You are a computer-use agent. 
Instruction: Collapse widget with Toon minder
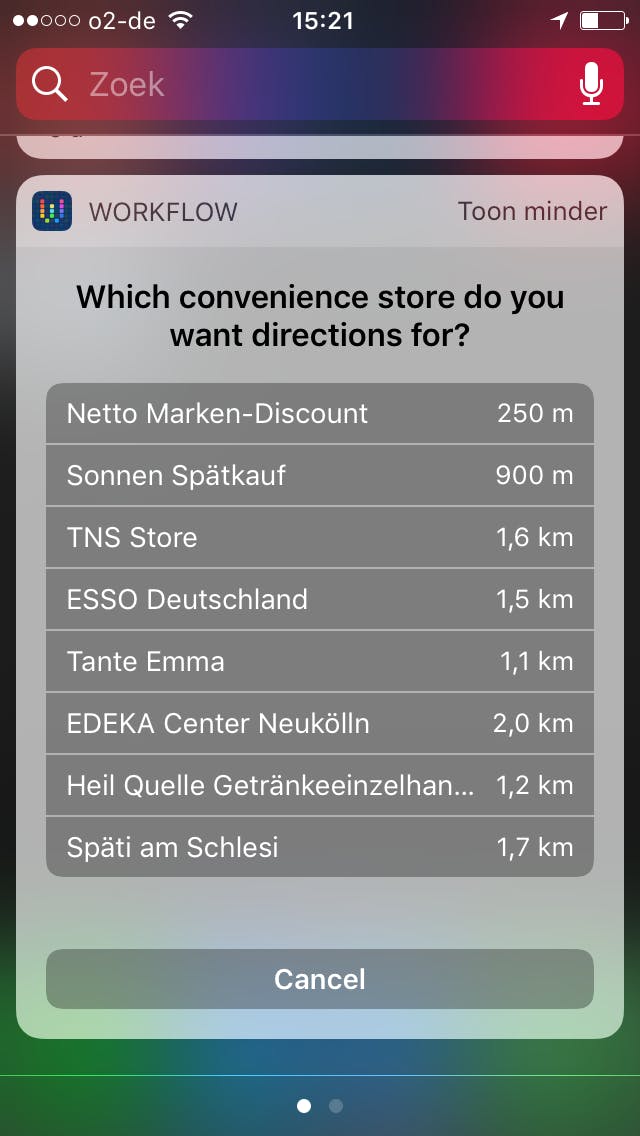point(532,211)
